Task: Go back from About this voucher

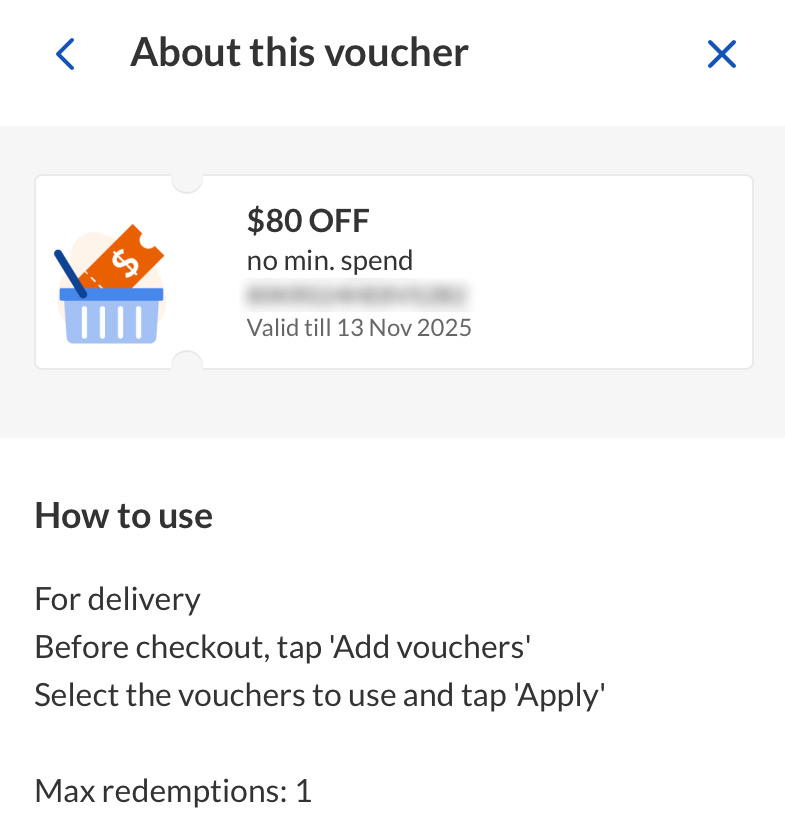Action: pyautogui.click(x=65, y=54)
